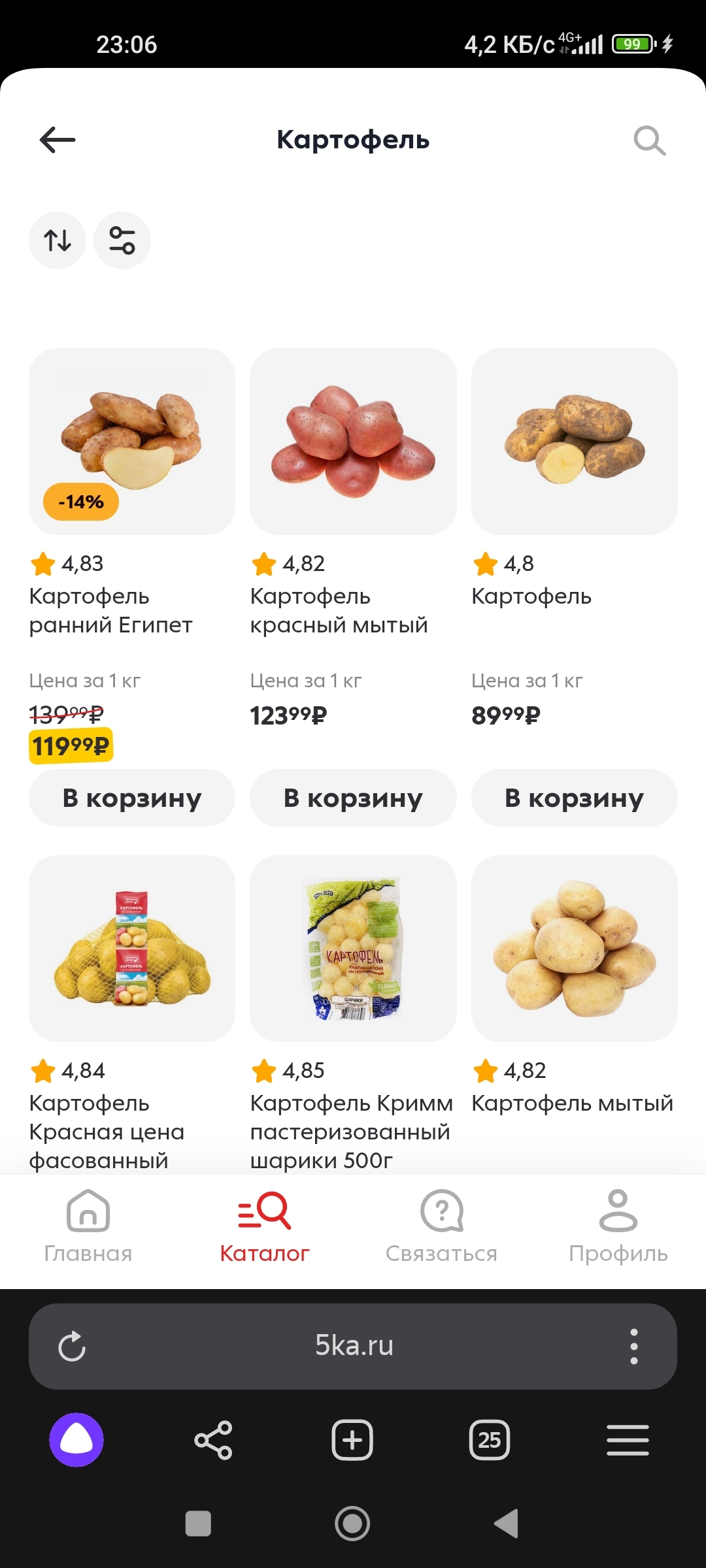This screenshot has height=1568, width=706.
Task: Open Картофель красный мытый product card
Action: [353, 442]
